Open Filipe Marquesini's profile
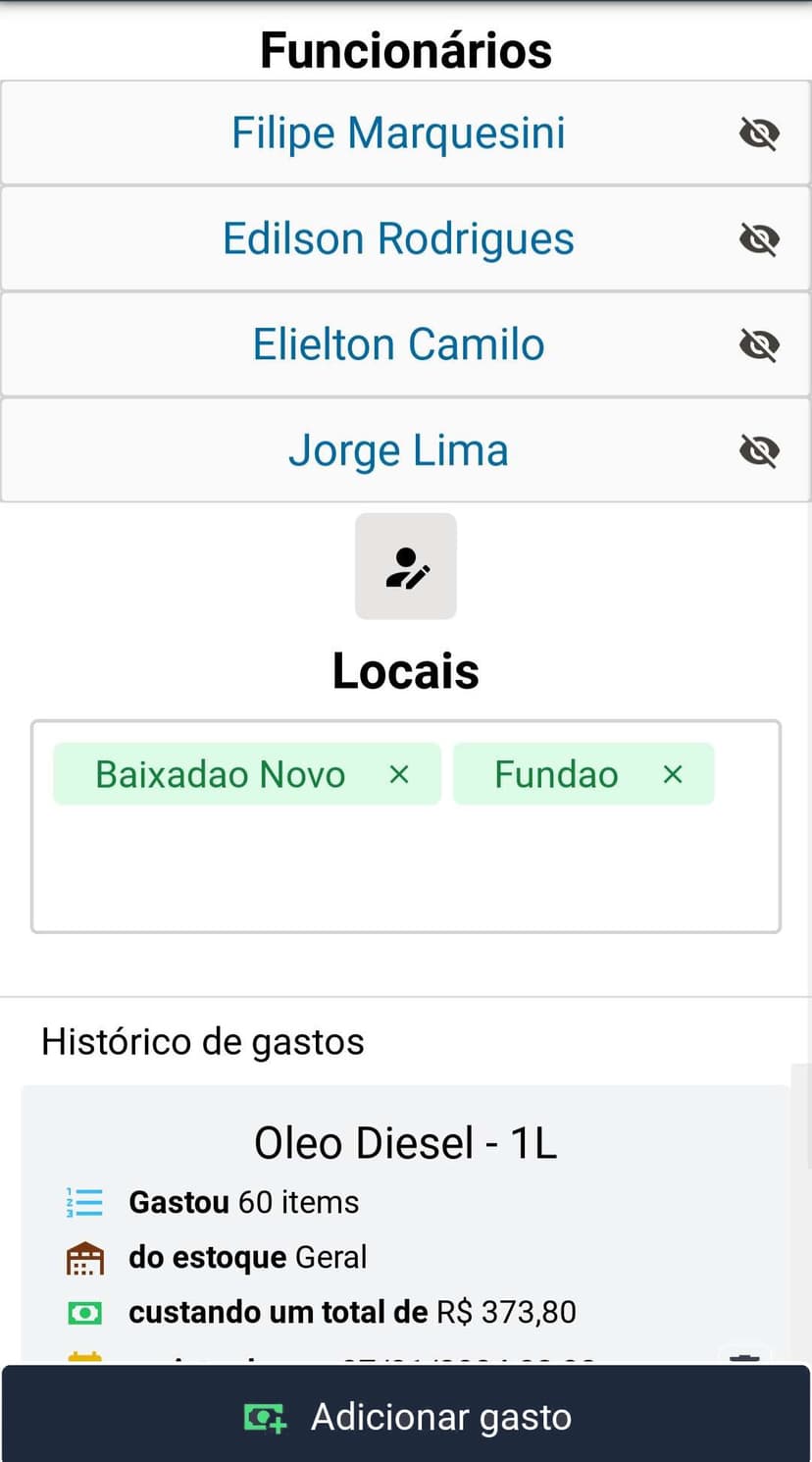812x1462 pixels. click(397, 132)
